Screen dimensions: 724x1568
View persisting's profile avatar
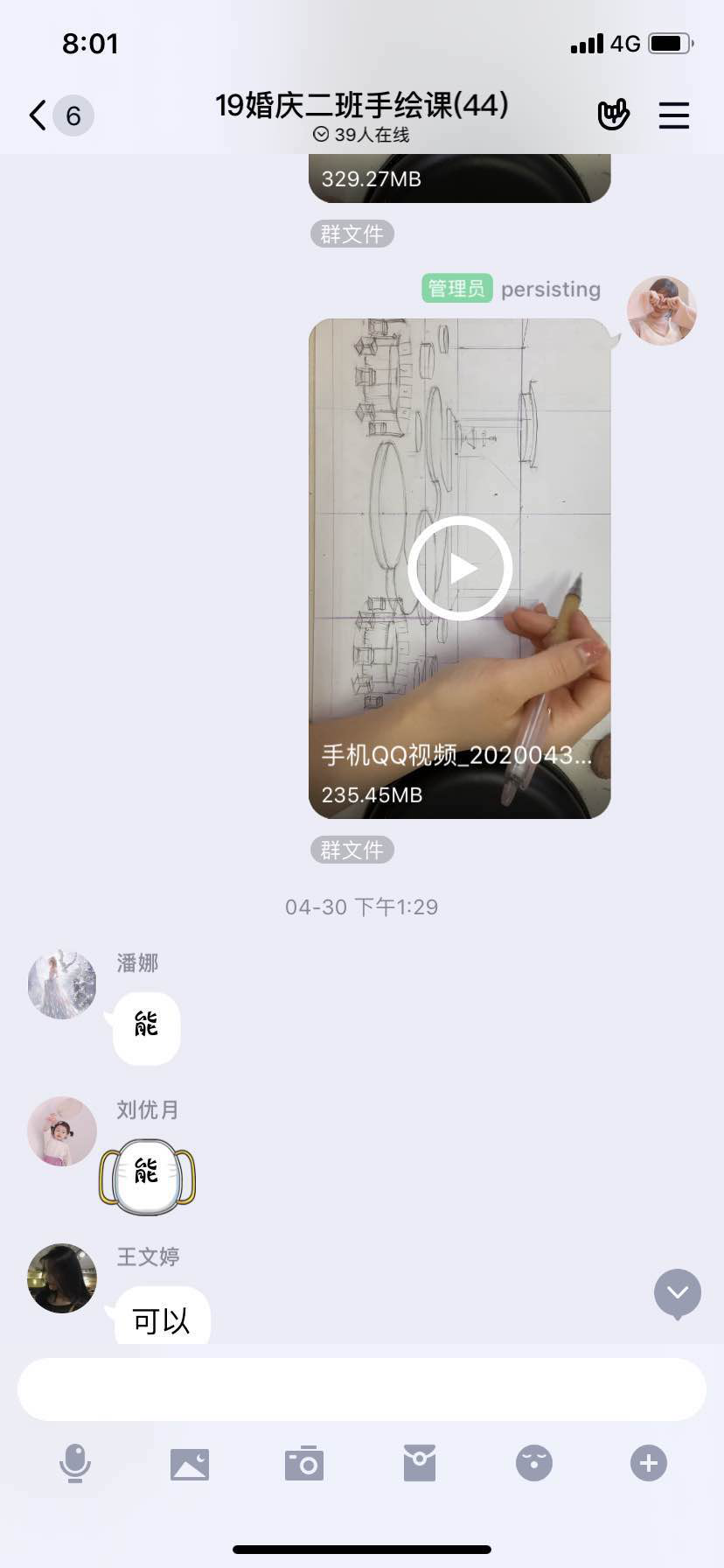point(661,311)
